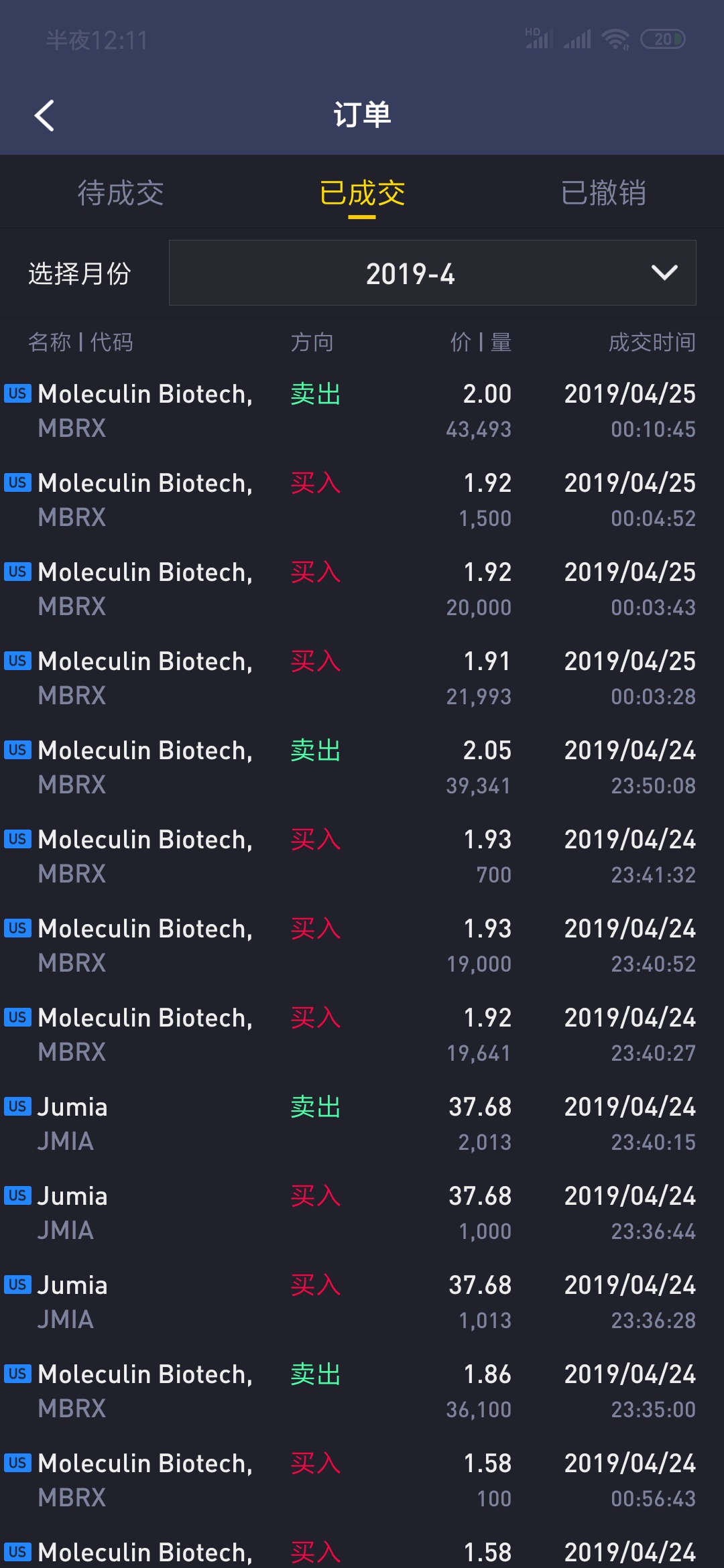Open MBRX buy order priced 1.91
The height and width of the screenshot is (1568, 724).
pos(362,677)
